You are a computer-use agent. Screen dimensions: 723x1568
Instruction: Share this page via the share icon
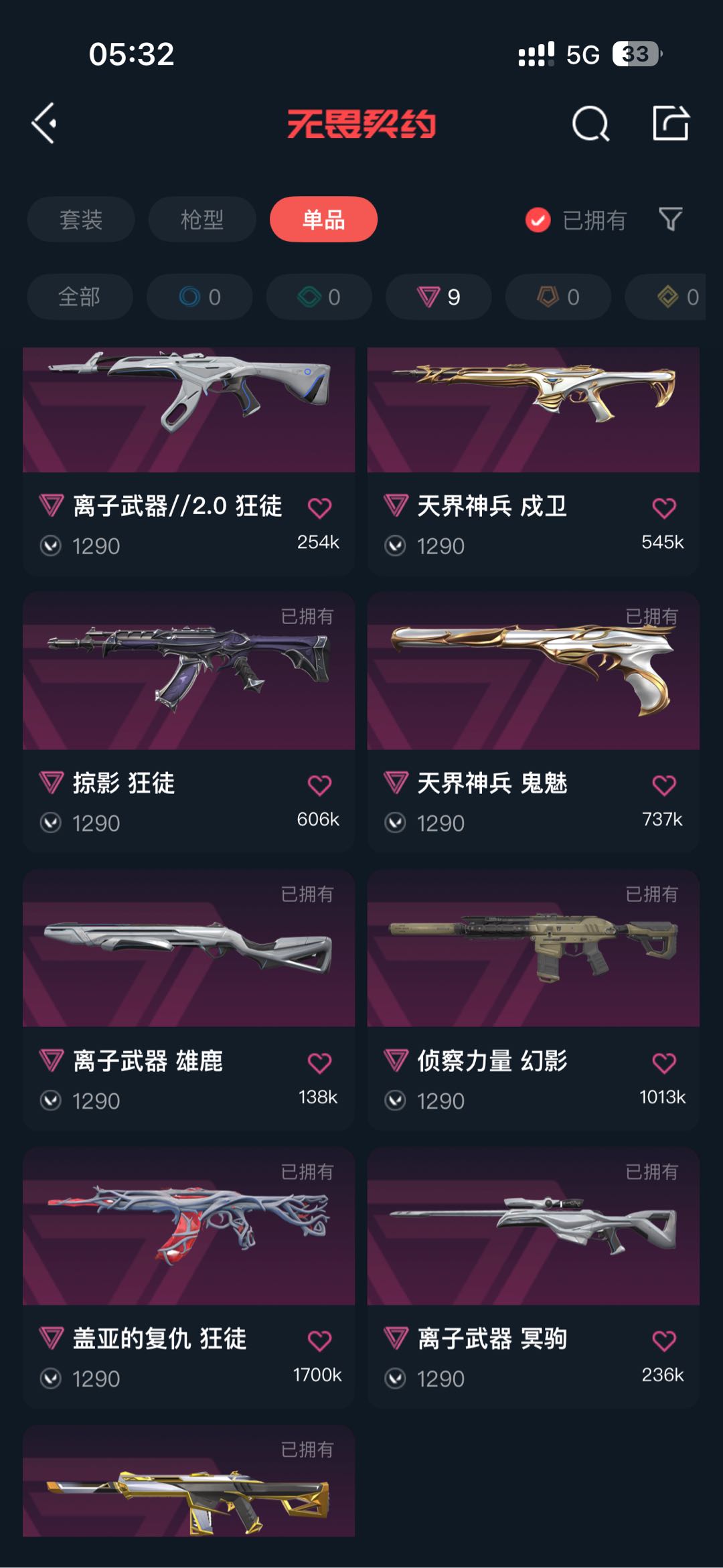coord(671,123)
